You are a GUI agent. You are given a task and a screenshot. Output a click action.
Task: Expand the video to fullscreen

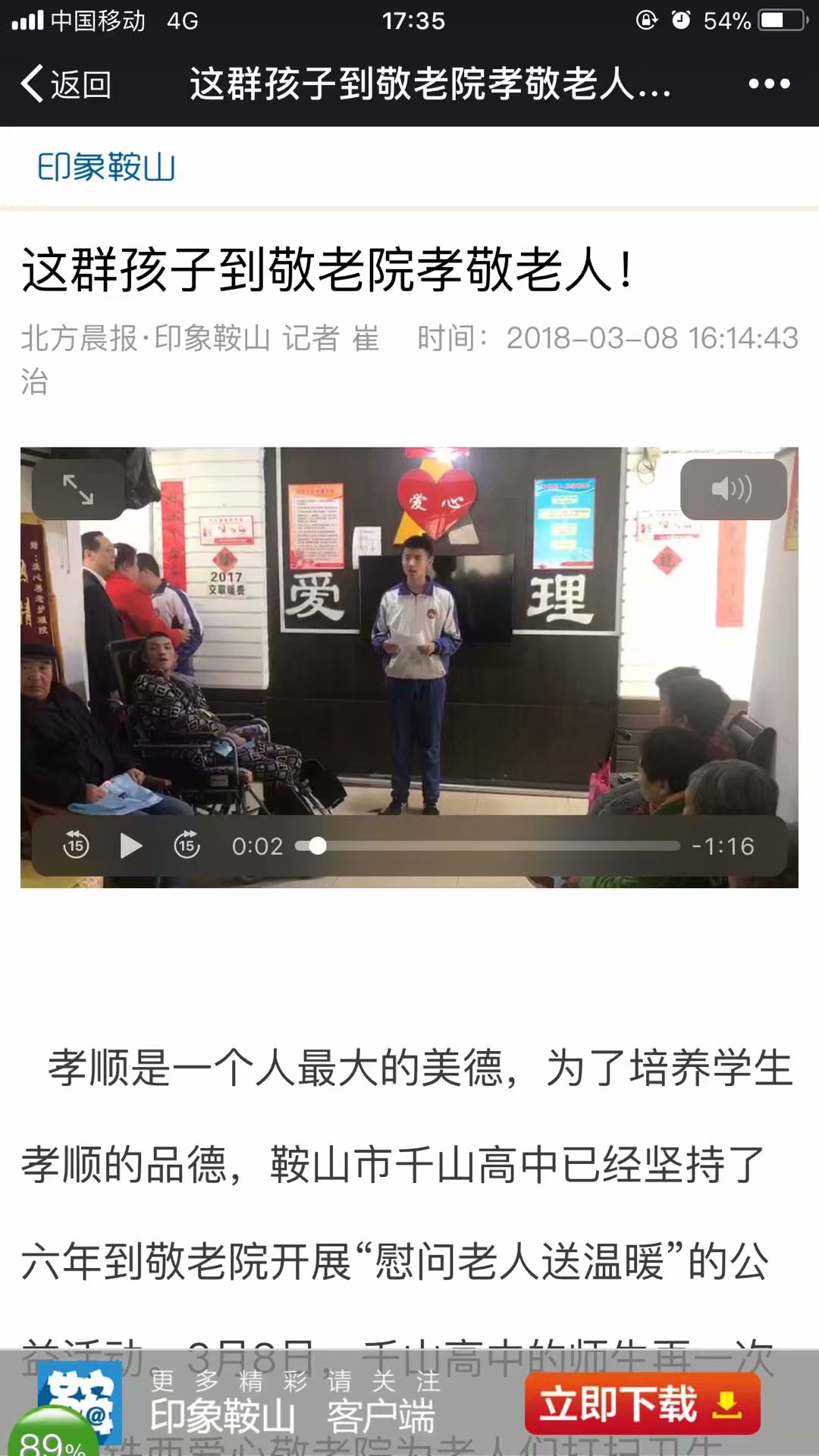click(x=78, y=490)
